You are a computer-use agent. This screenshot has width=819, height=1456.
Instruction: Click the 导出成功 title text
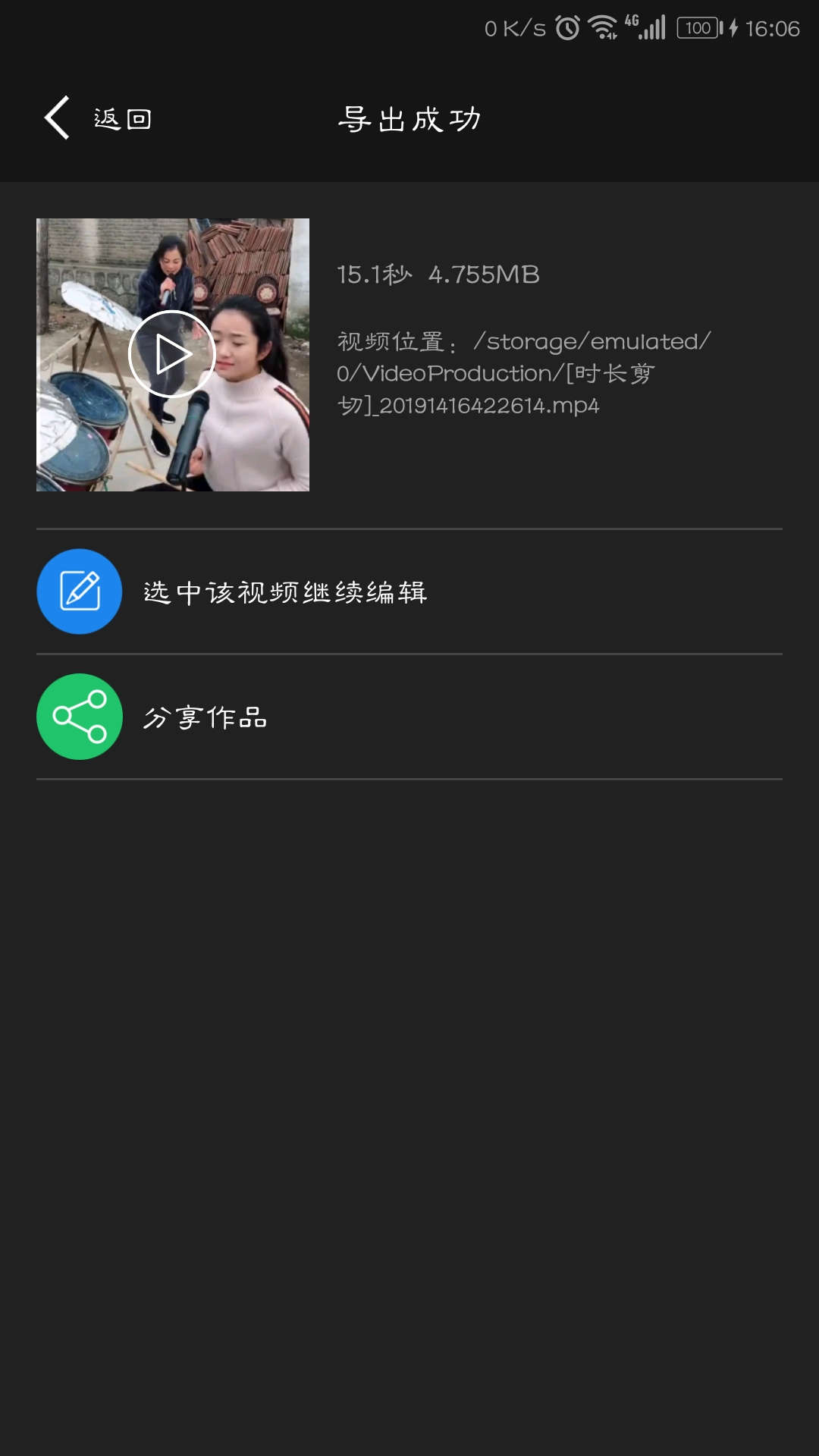tap(410, 119)
